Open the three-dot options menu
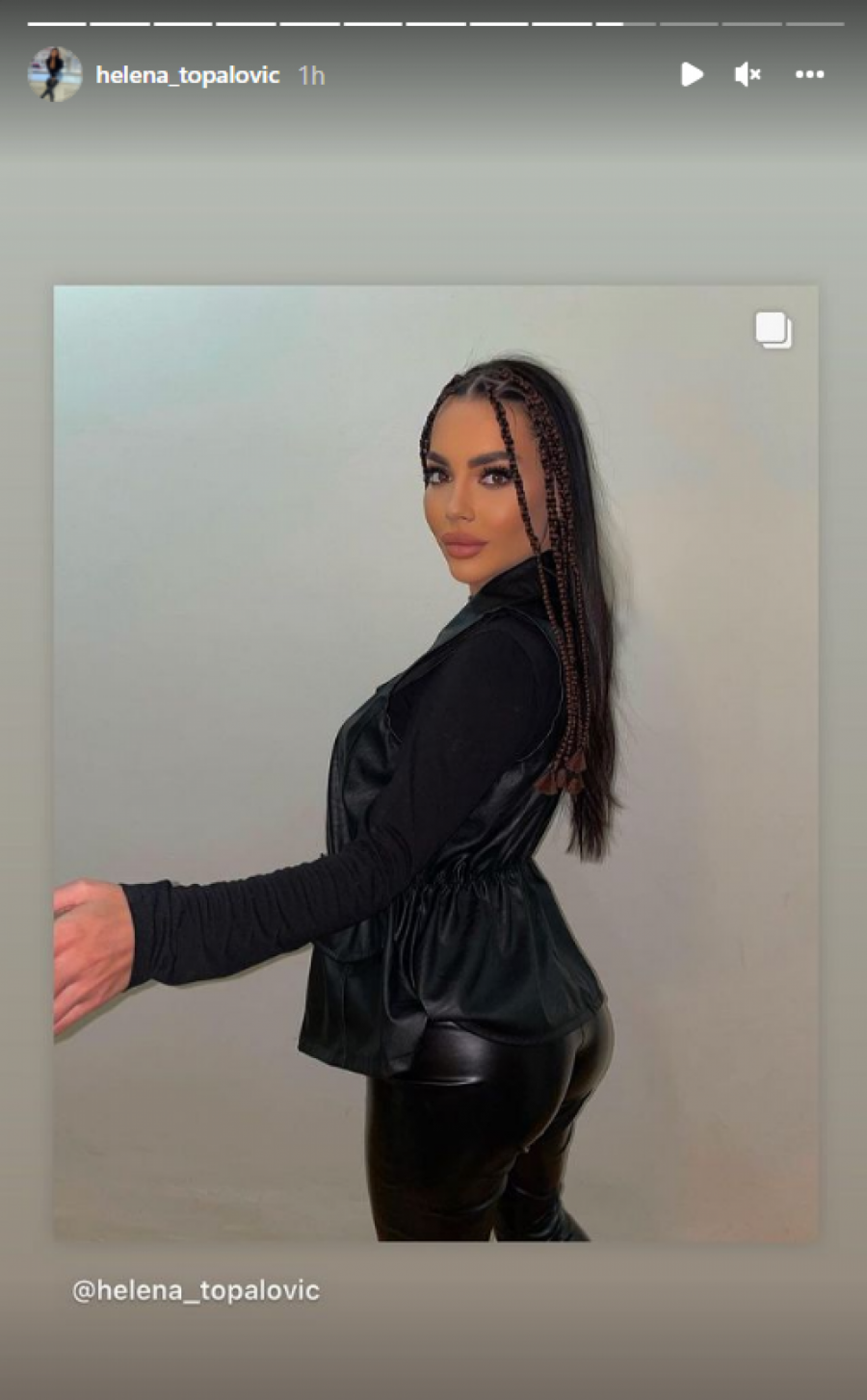 pyautogui.click(x=809, y=74)
